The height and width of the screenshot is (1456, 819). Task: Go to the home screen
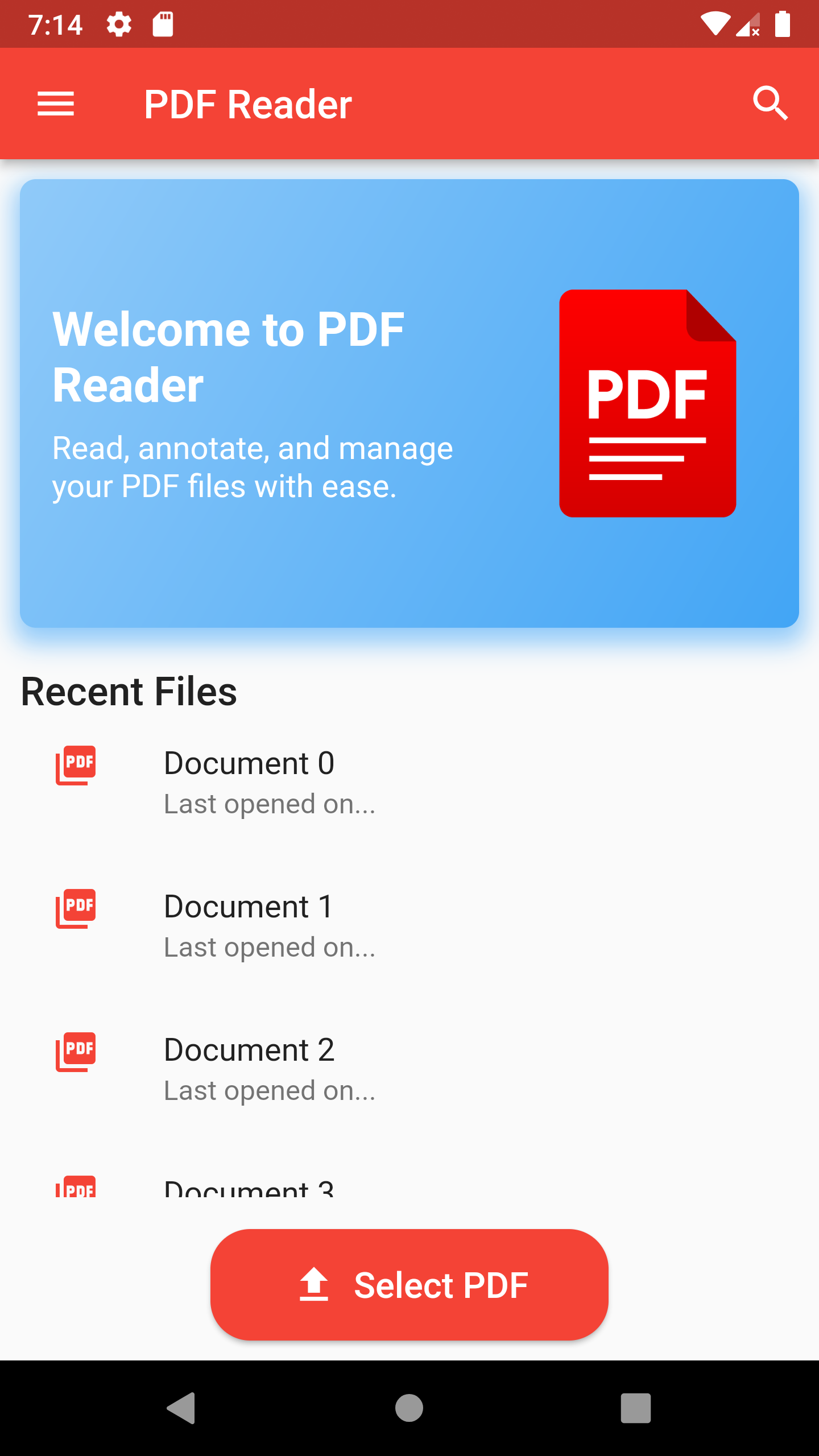click(x=409, y=1408)
